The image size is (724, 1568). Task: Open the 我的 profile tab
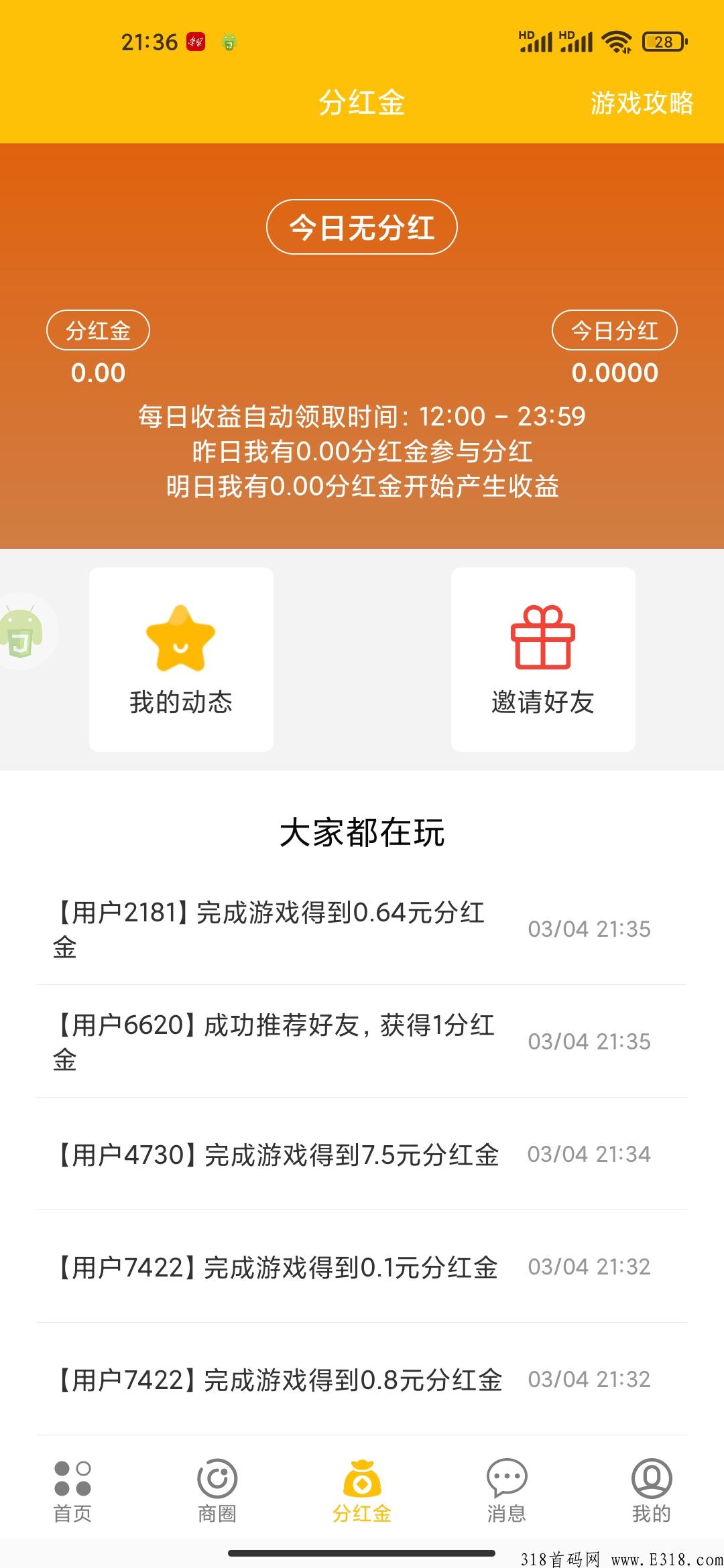tap(652, 1492)
